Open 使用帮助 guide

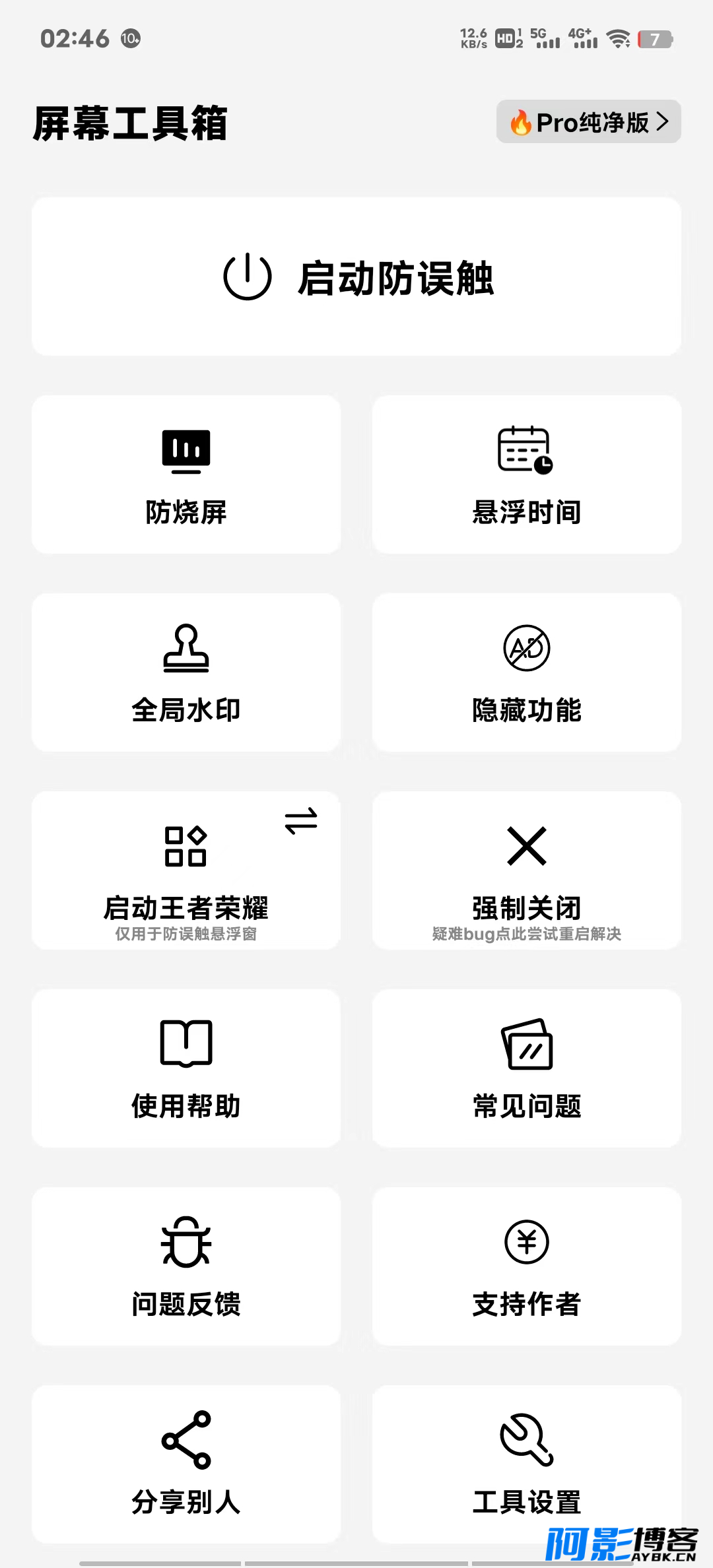(186, 1068)
